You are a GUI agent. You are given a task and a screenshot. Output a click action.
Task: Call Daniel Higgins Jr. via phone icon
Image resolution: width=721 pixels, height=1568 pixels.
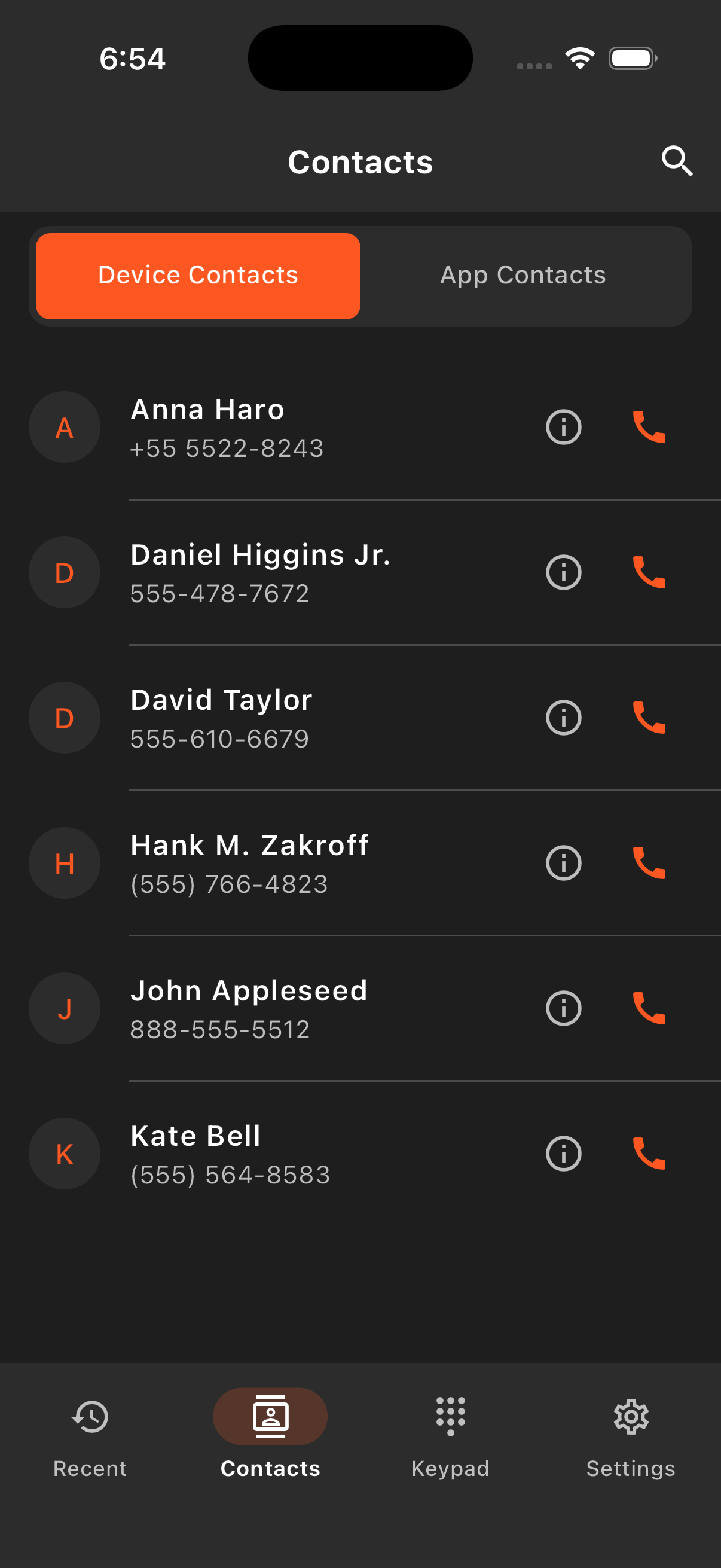(x=649, y=572)
